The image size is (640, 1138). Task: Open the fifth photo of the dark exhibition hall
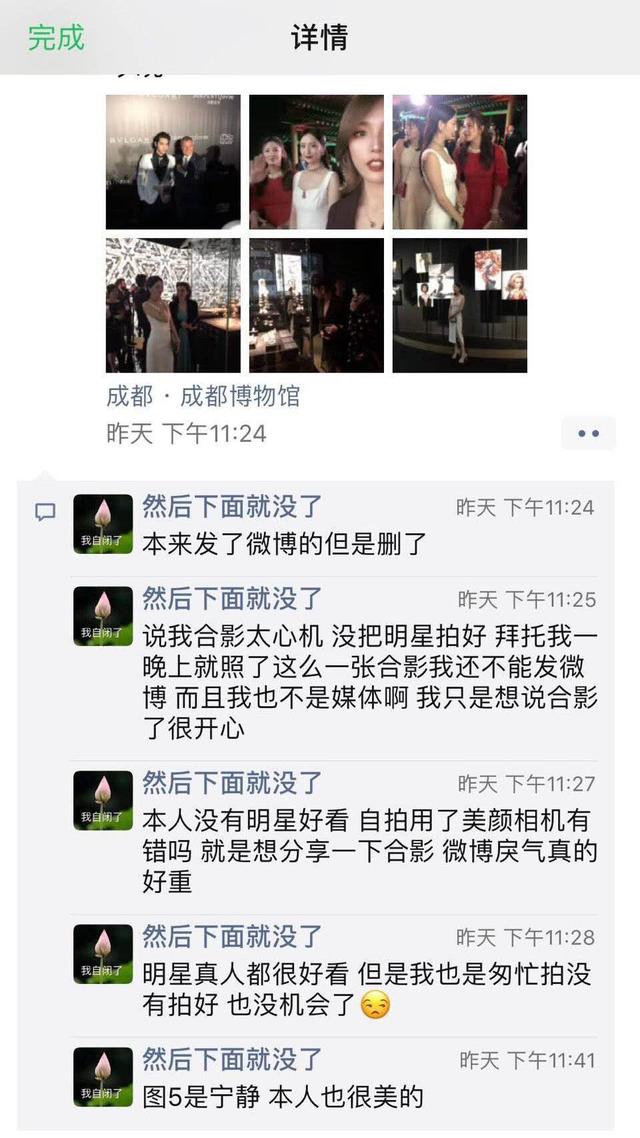click(x=316, y=305)
